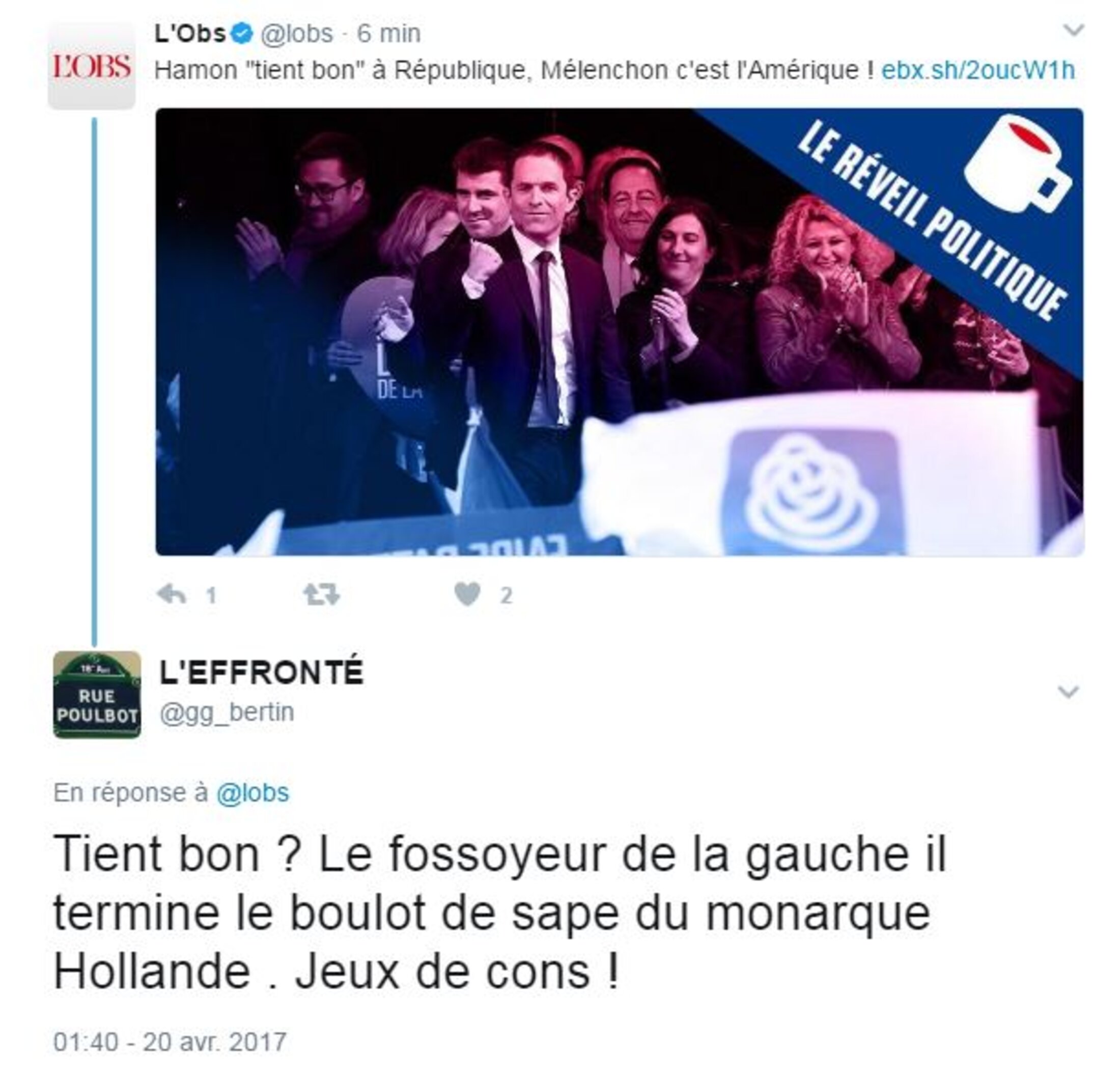Open the Le Réveil Politique article image
This screenshot has width=1120, height=1071.
coord(619,331)
